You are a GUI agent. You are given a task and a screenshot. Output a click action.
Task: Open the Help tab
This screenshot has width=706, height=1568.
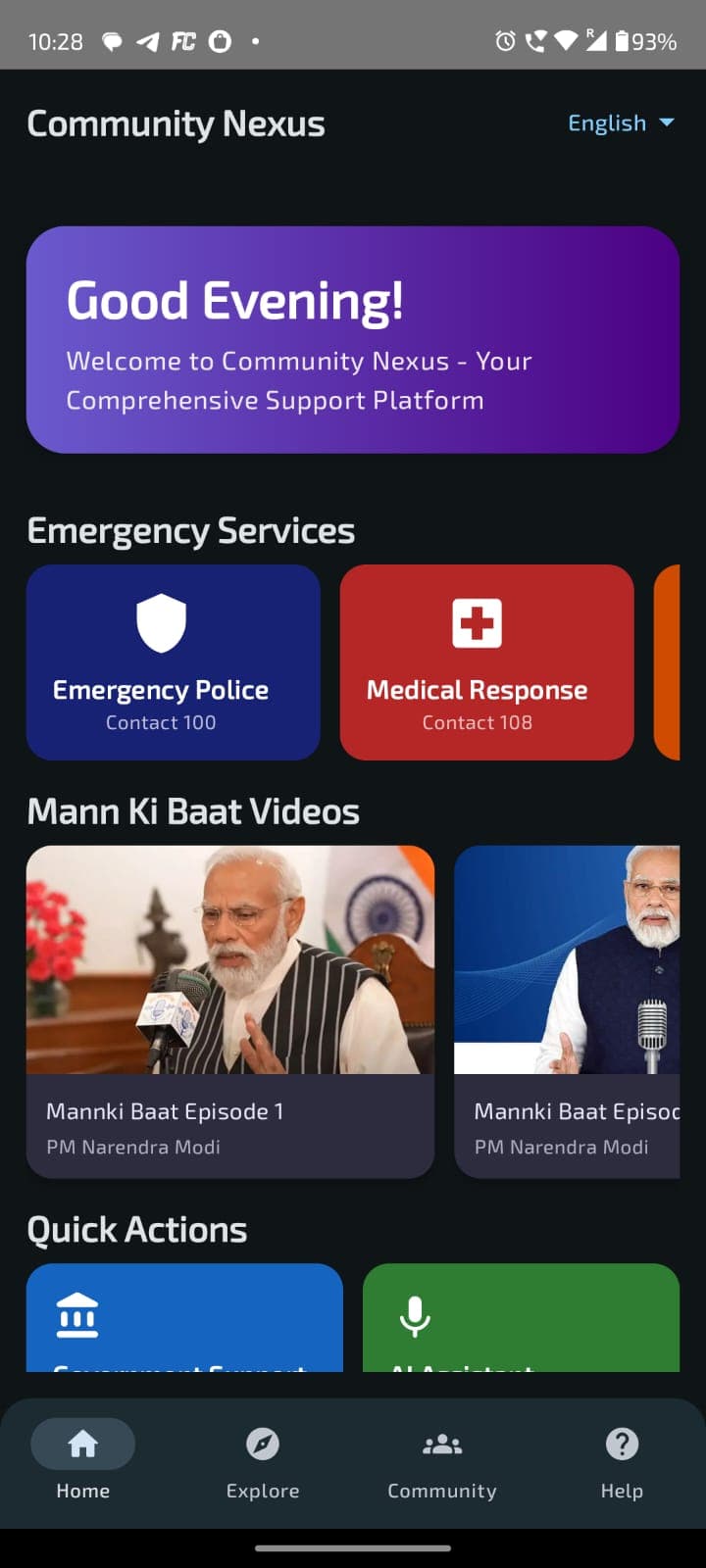point(622,1462)
